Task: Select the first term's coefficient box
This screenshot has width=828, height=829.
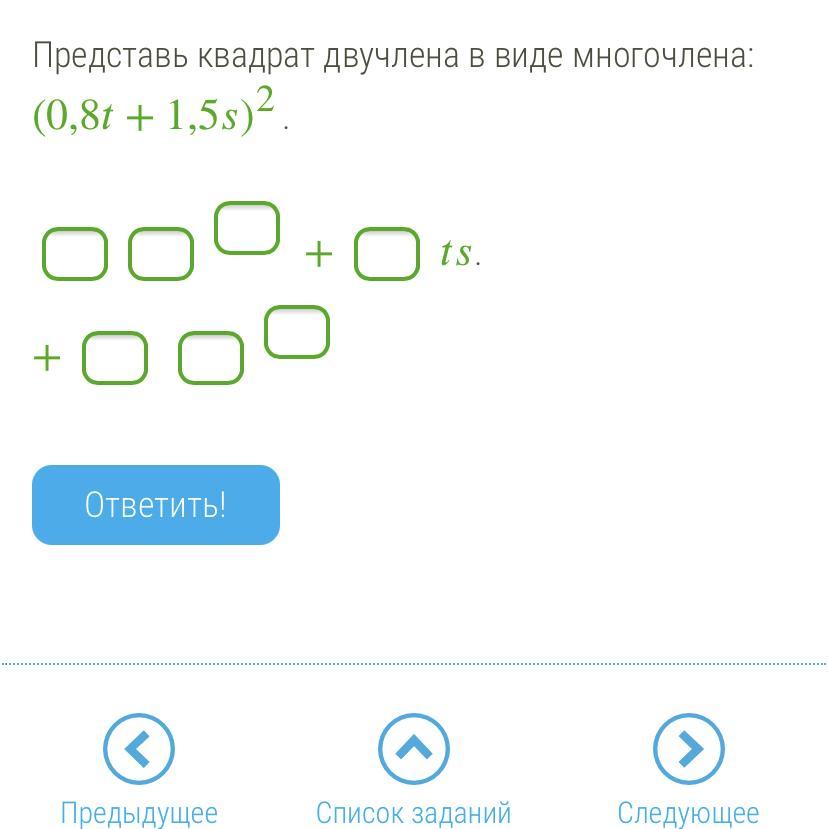Action: (75, 254)
